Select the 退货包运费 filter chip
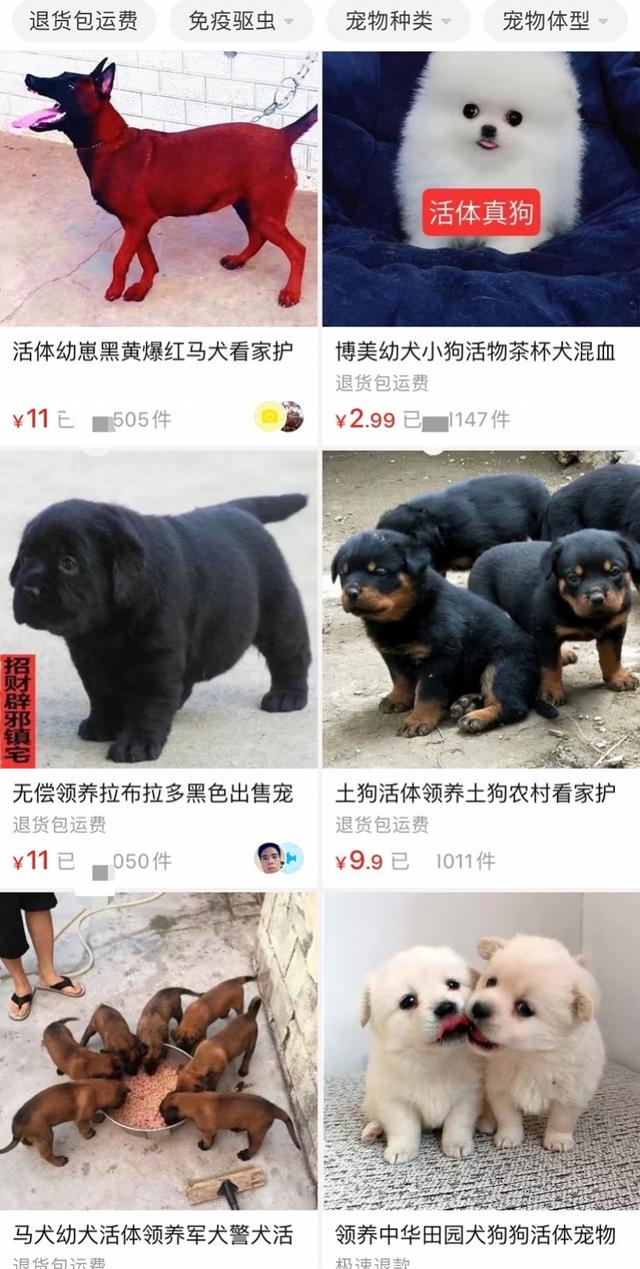 pyautogui.click(x=83, y=21)
